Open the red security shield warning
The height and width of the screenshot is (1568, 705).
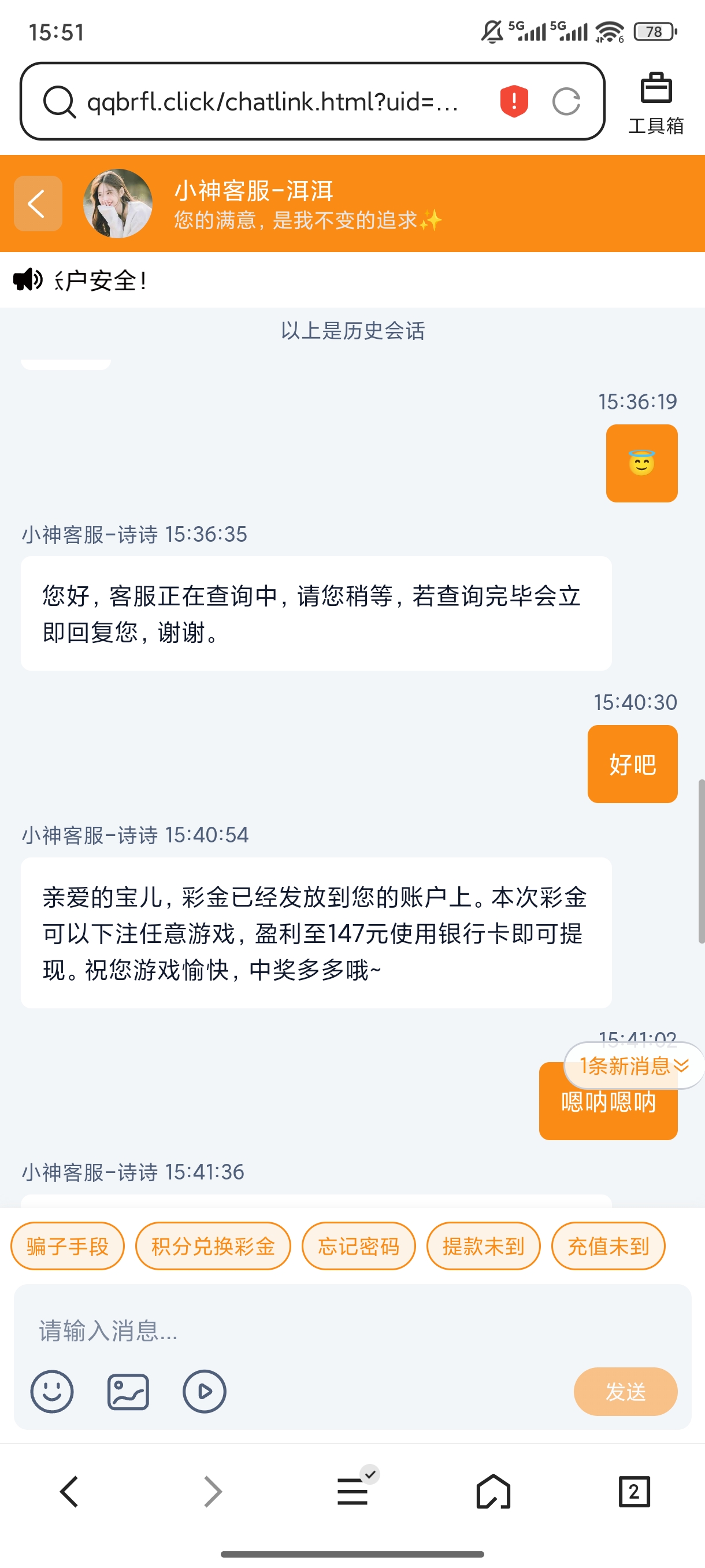tap(514, 101)
